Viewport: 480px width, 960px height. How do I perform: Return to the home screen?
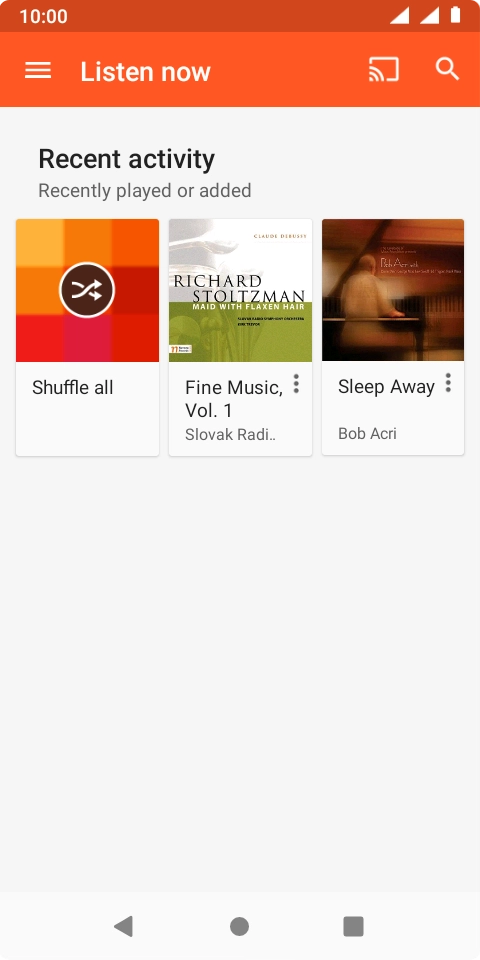point(239,926)
